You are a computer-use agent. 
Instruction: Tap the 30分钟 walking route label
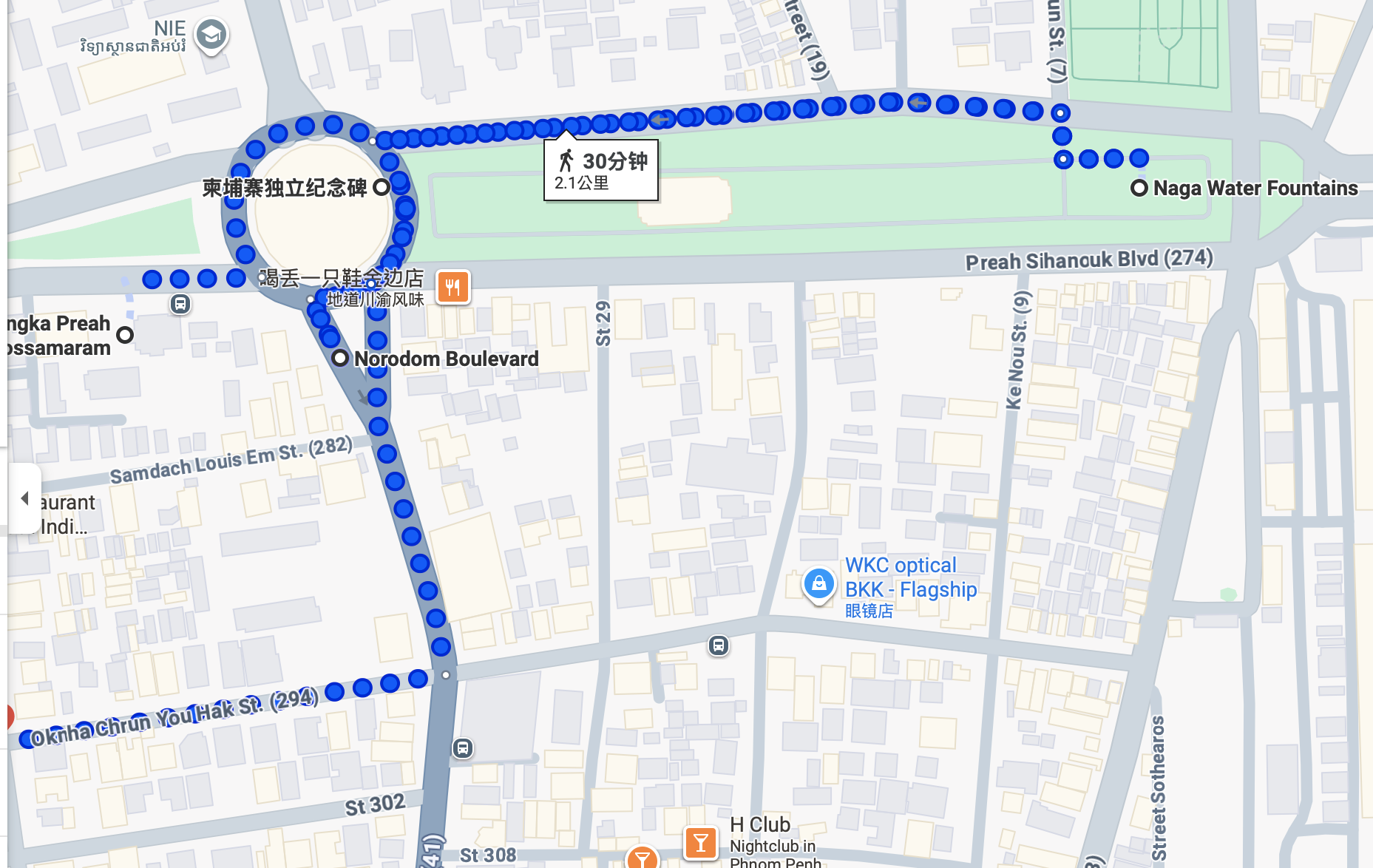(601, 170)
